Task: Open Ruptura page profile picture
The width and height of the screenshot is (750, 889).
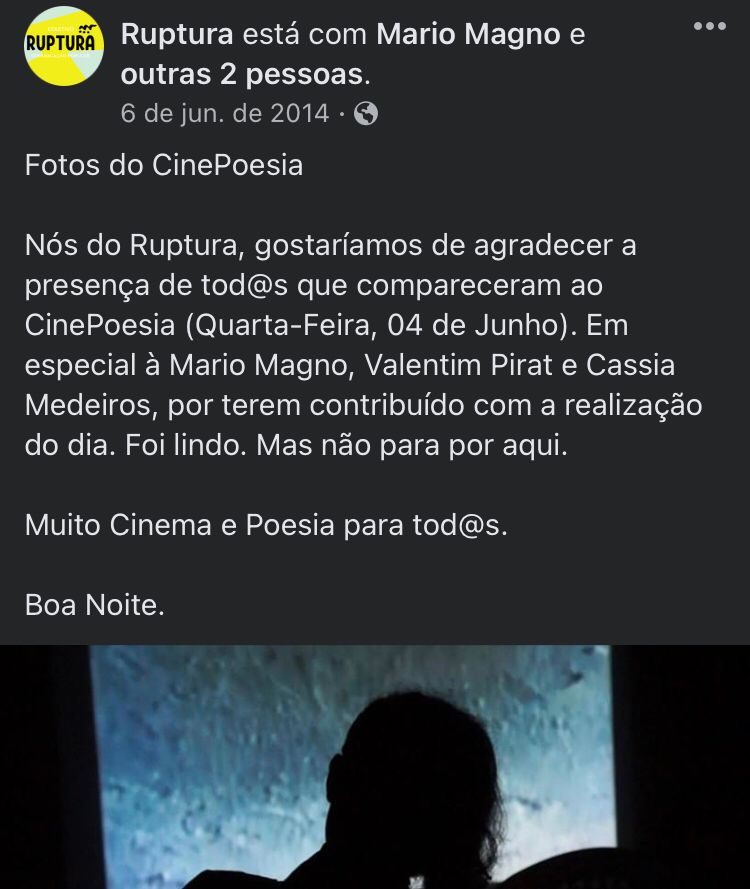Action: [x=64, y=45]
